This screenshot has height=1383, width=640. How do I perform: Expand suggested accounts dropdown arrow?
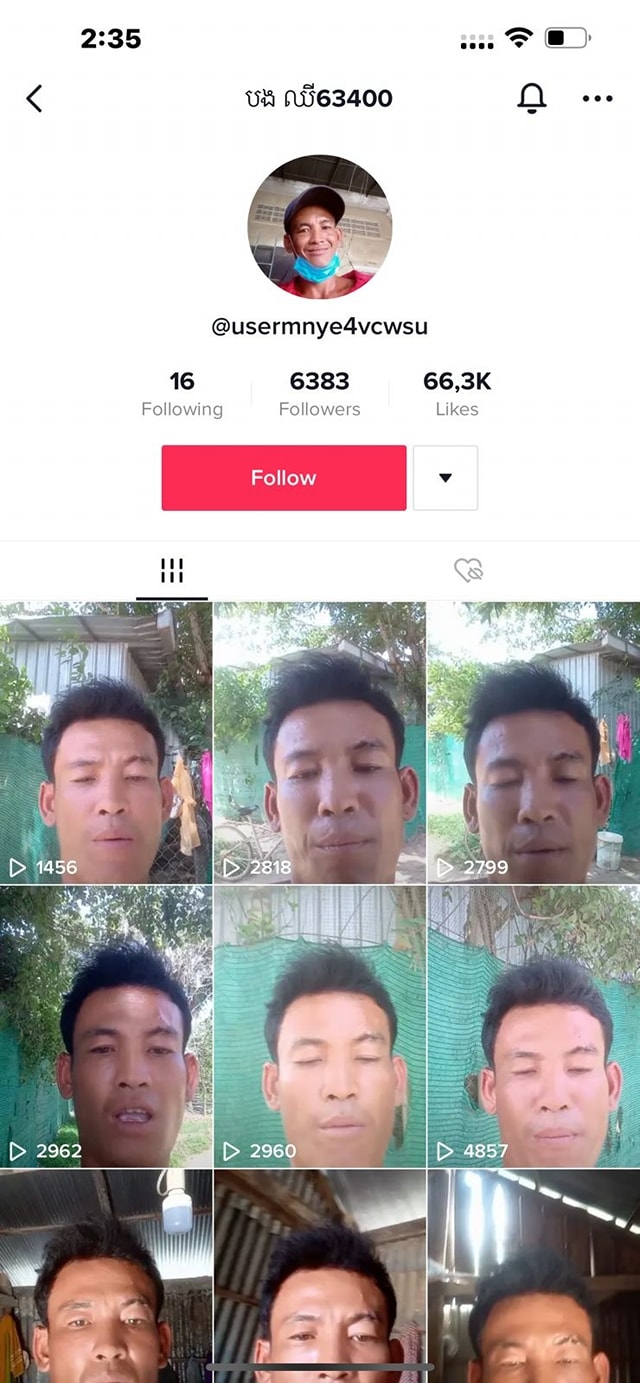click(445, 478)
